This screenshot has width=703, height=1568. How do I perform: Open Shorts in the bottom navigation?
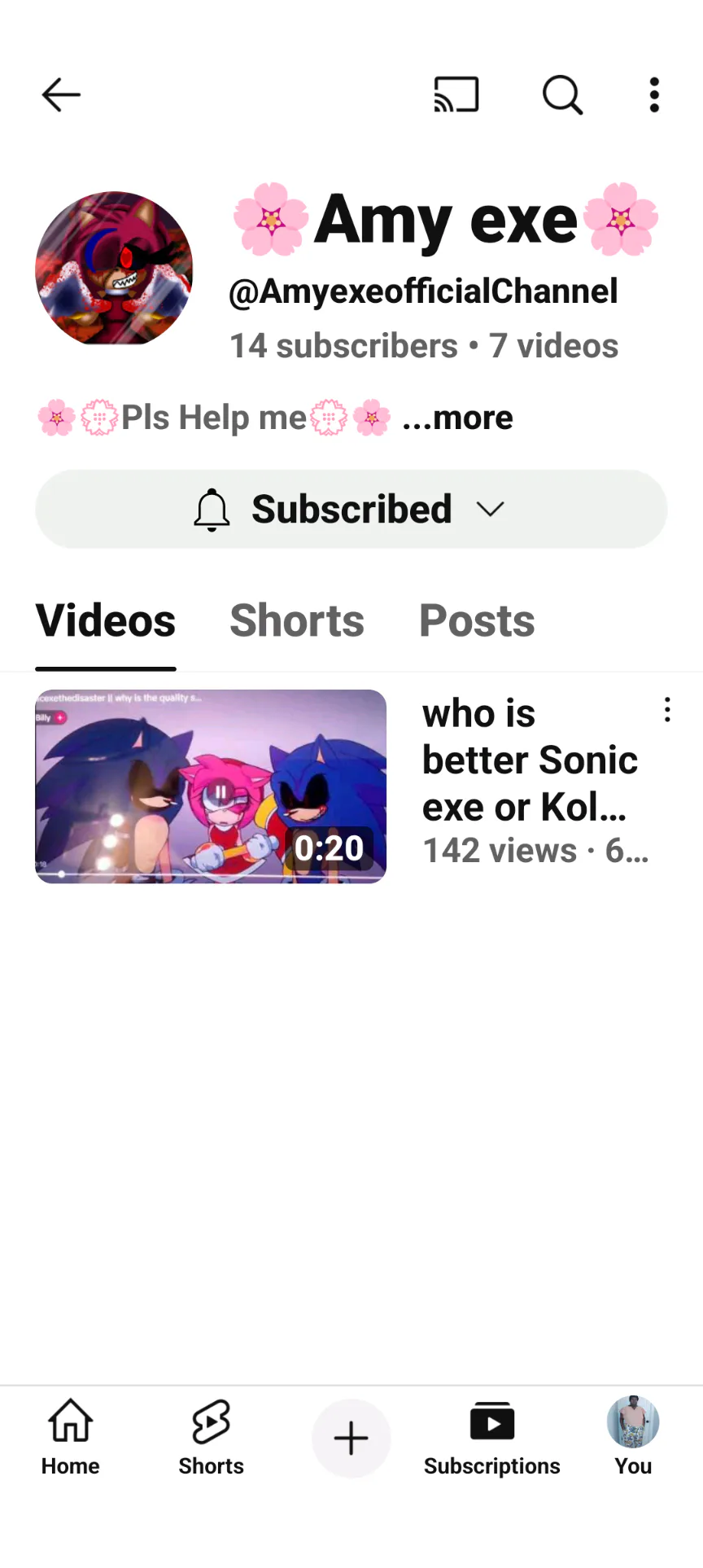(212, 1439)
